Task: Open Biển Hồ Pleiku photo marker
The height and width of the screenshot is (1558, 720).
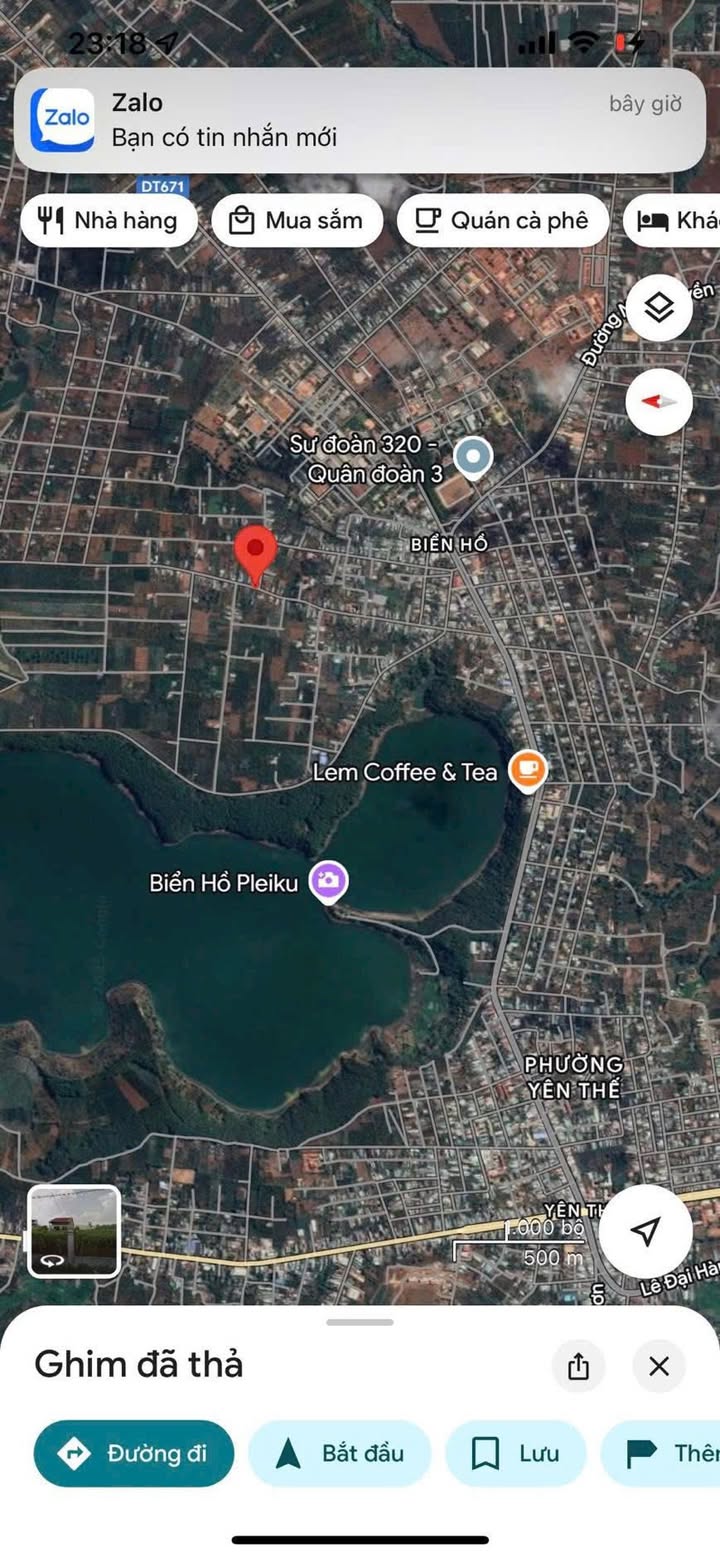Action: (327, 881)
